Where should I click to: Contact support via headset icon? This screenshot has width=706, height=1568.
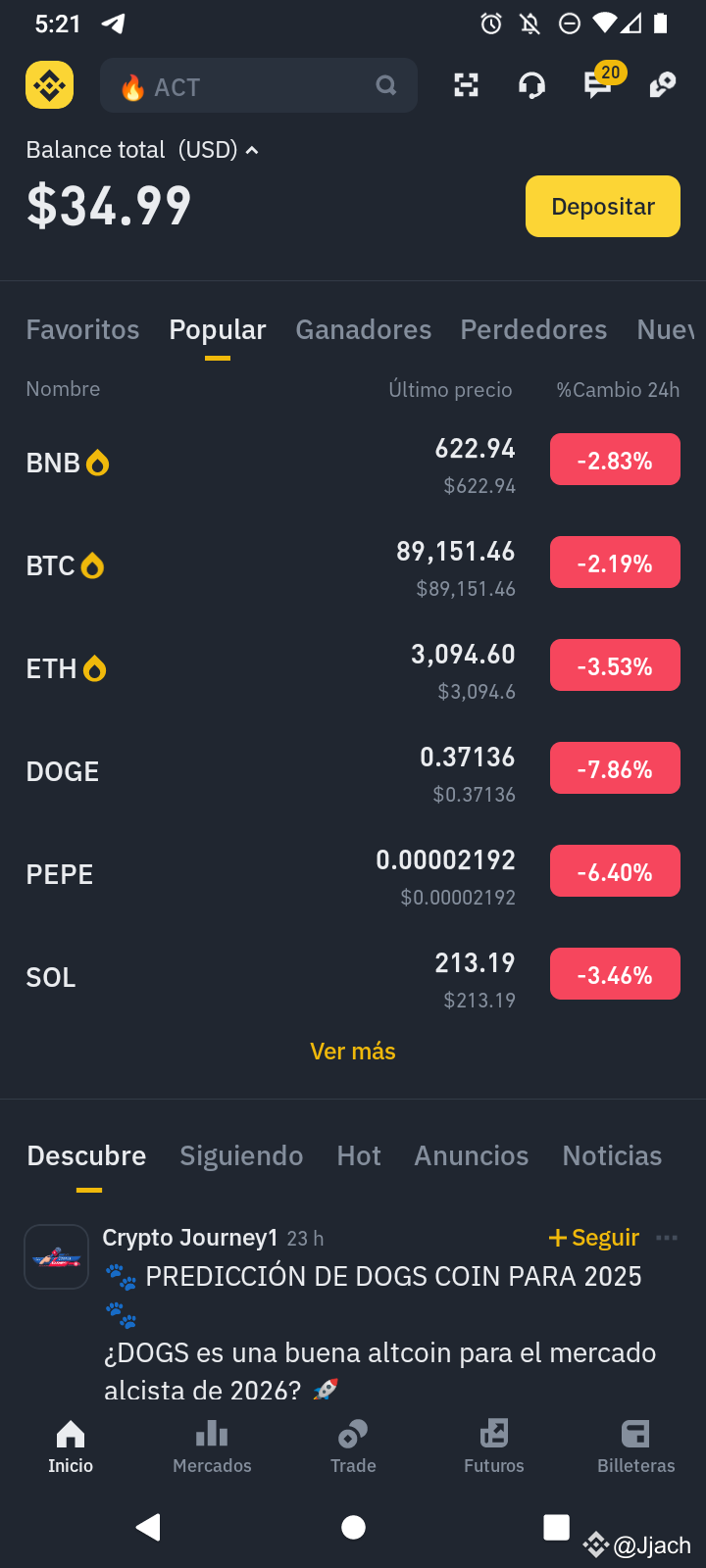531,86
